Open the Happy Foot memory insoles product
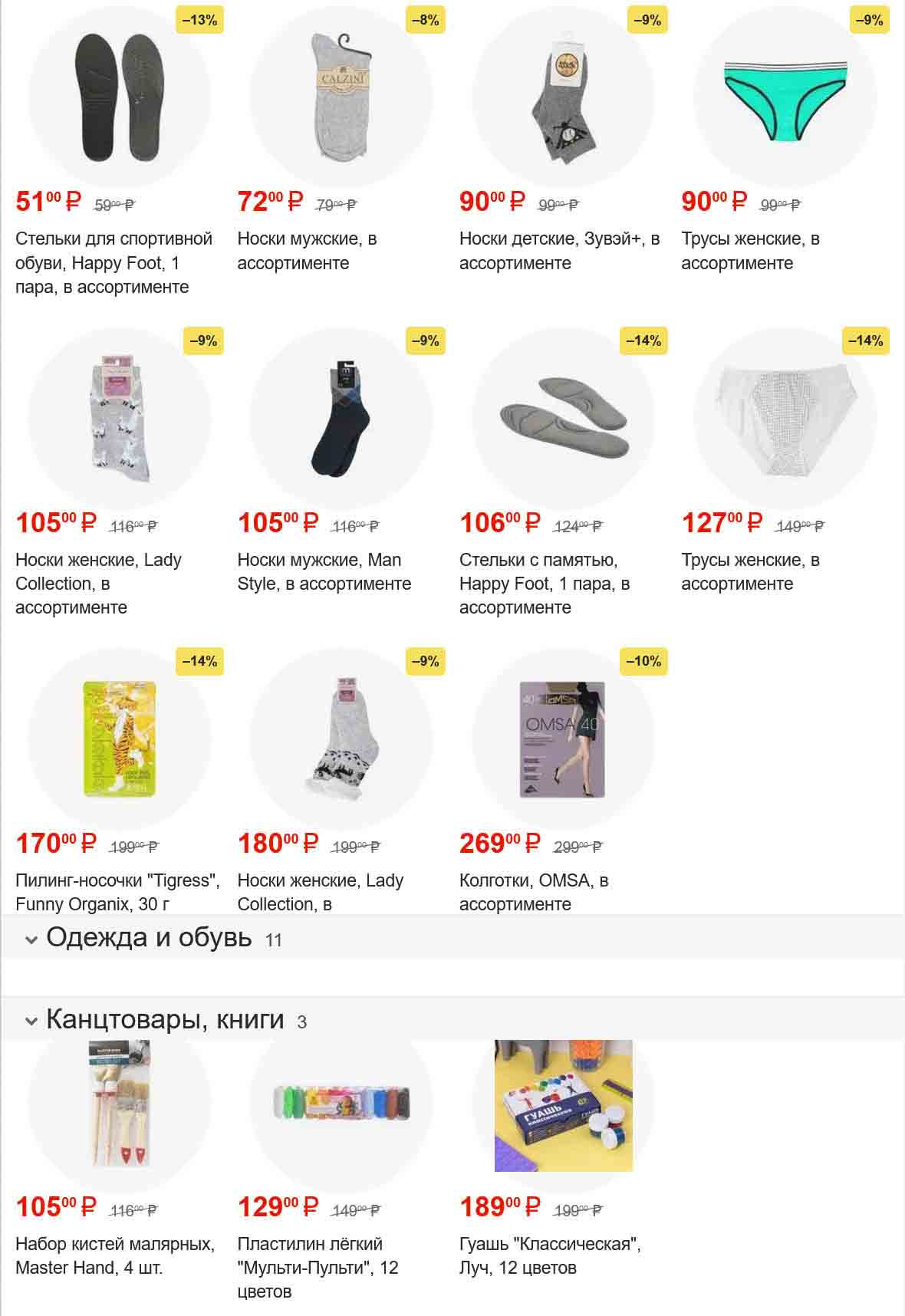This screenshot has height=1316, width=905. [562, 419]
